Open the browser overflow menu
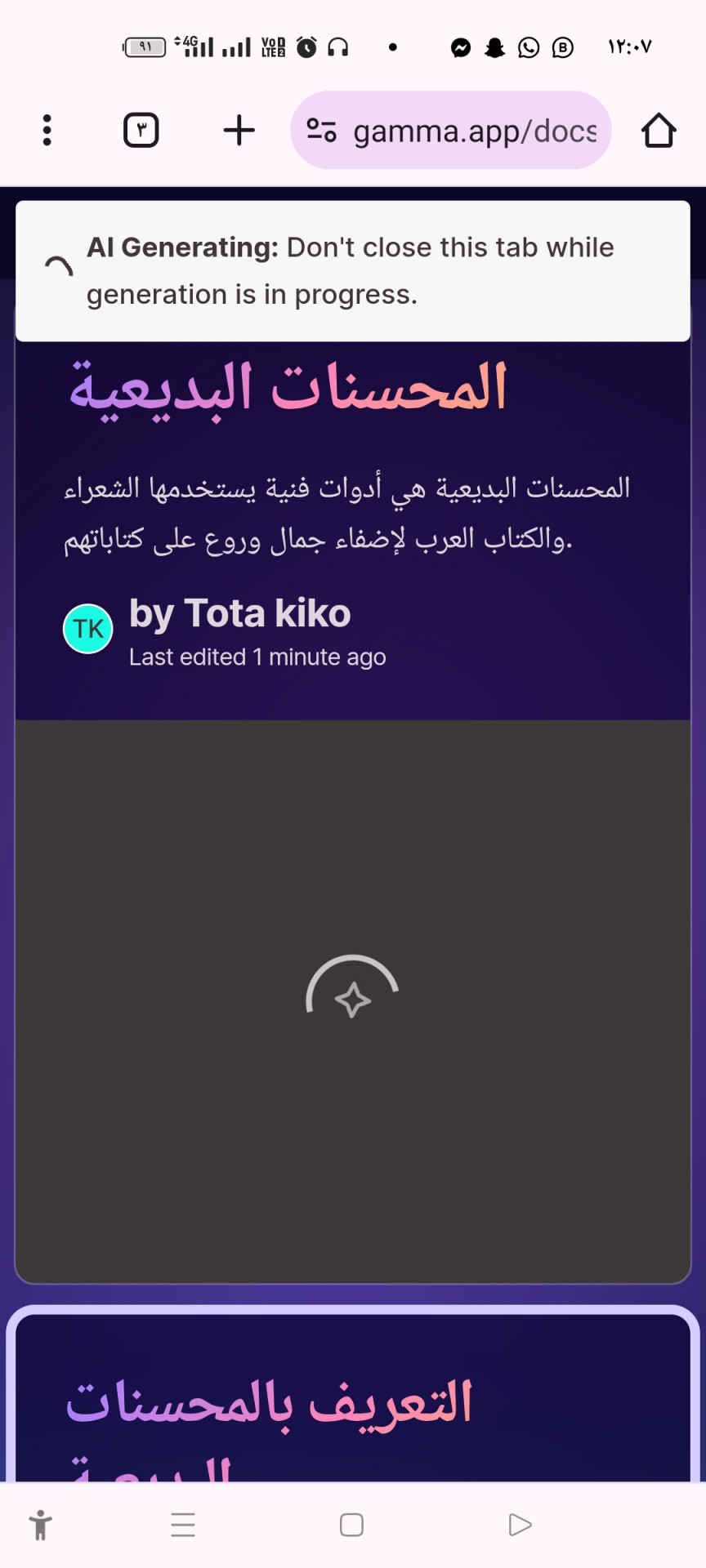706x1568 pixels. [47, 131]
